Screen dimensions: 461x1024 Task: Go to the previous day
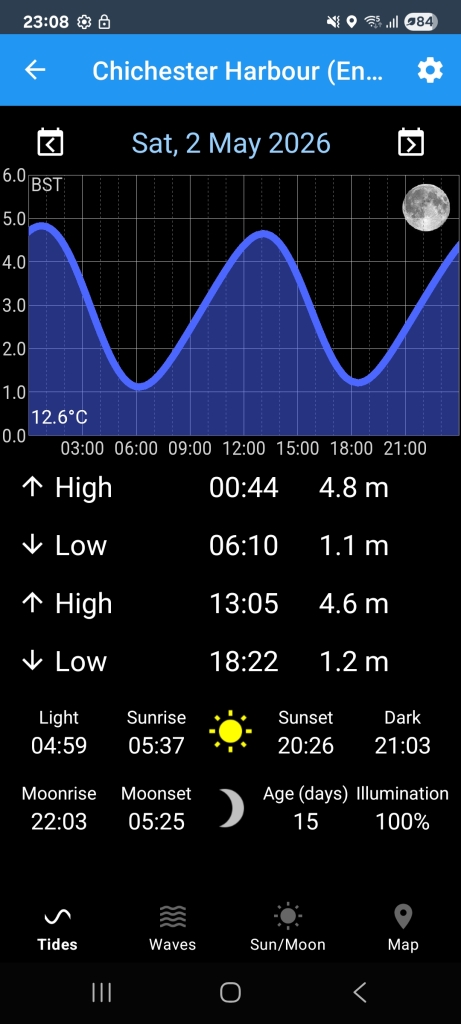[50, 142]
